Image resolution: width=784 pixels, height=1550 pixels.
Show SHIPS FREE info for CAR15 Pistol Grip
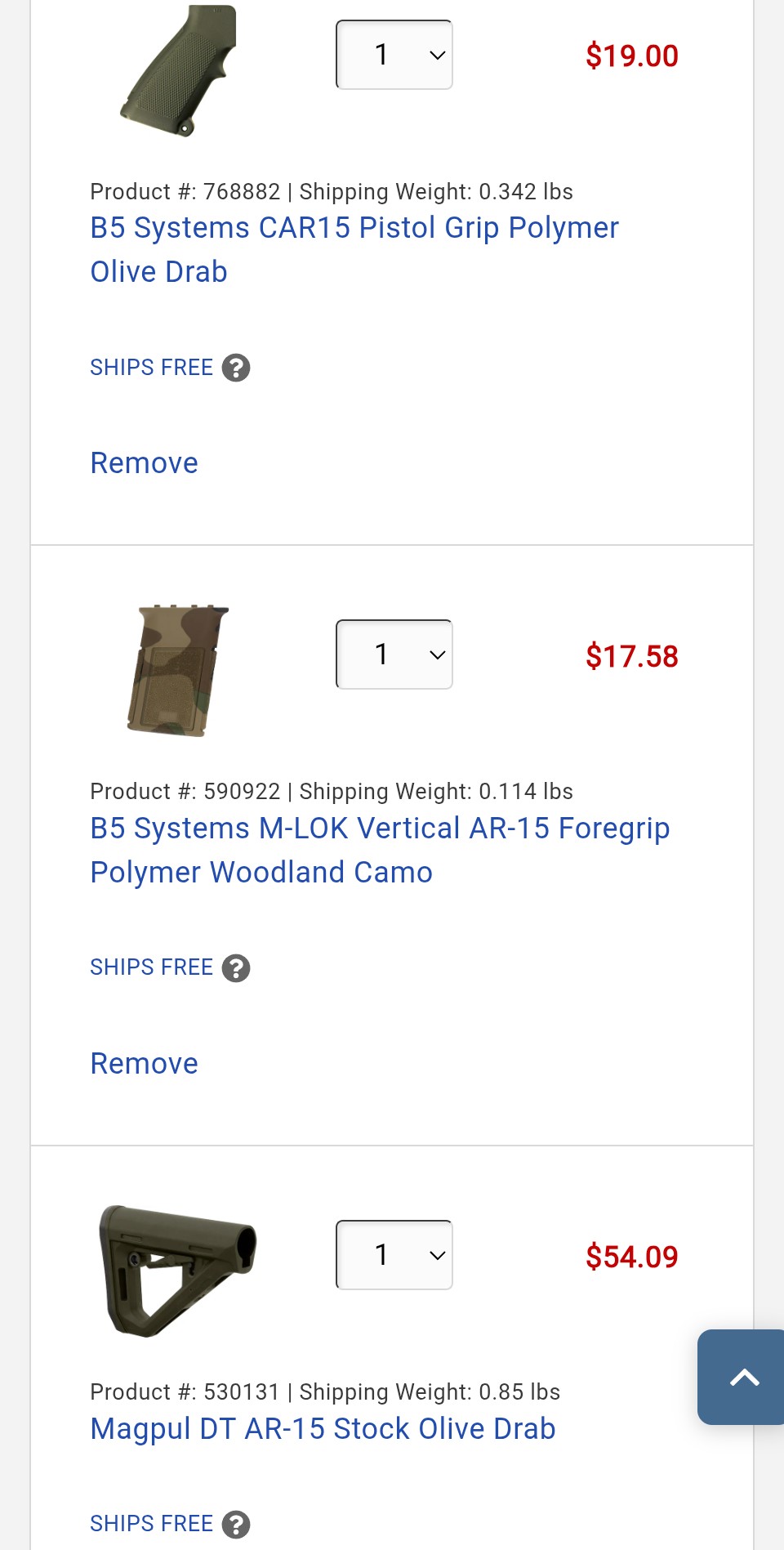point(236,368)
